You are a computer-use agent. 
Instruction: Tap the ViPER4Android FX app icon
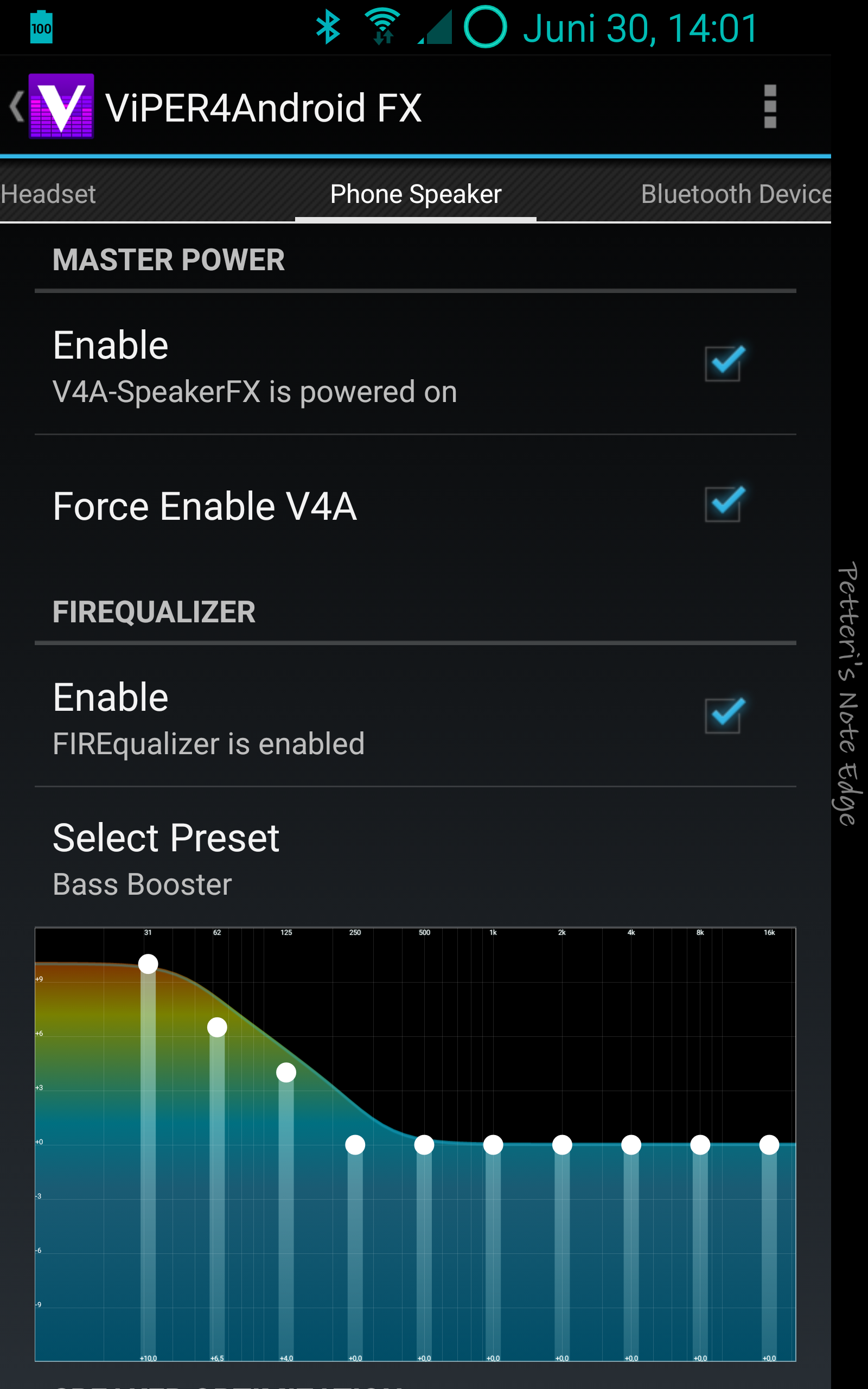(x=61, y=106)
